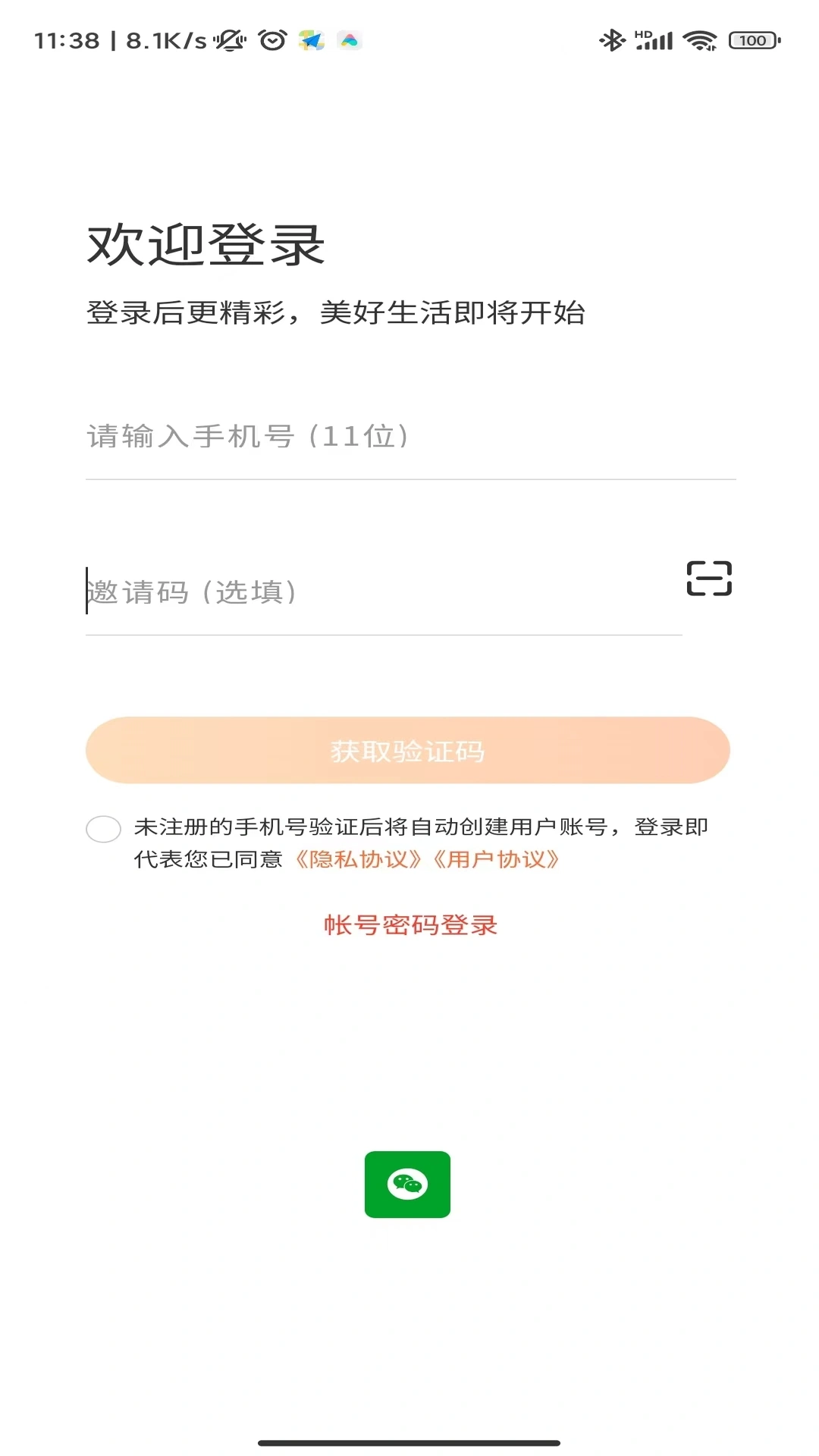Log in with the WeChat icon
Viewport: 819px width, 1456px height.
point(408,1185)
